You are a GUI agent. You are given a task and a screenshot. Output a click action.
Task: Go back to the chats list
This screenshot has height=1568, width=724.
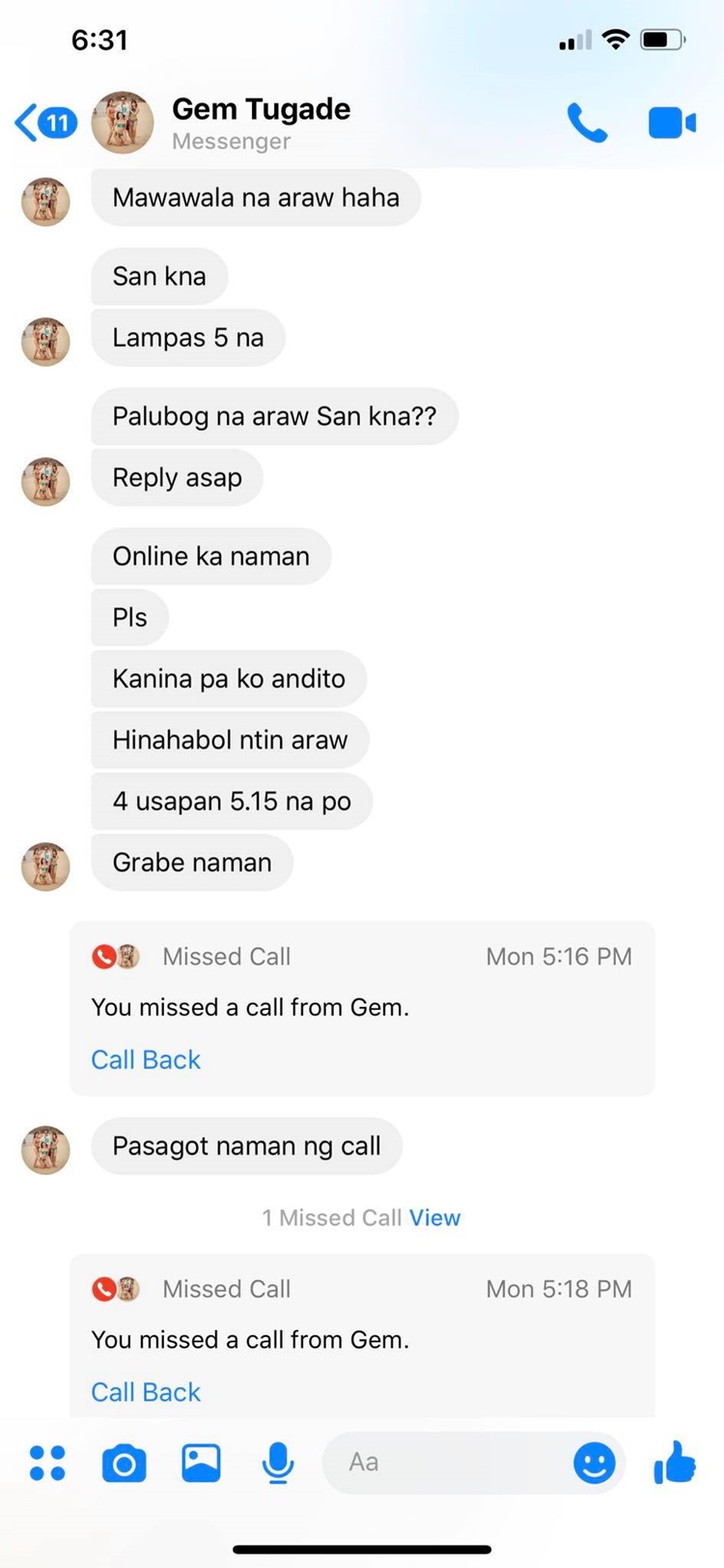point(43,123)
